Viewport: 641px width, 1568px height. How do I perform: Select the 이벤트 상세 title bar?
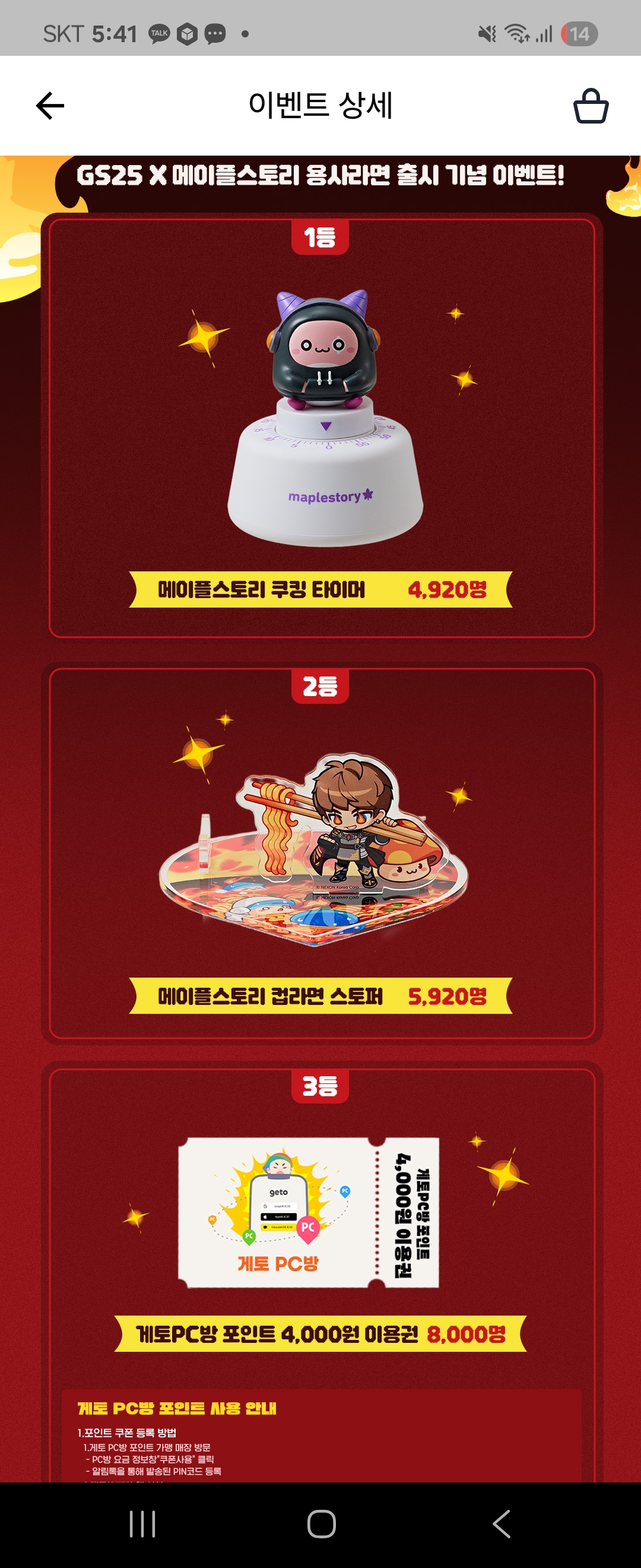[320, 106]
